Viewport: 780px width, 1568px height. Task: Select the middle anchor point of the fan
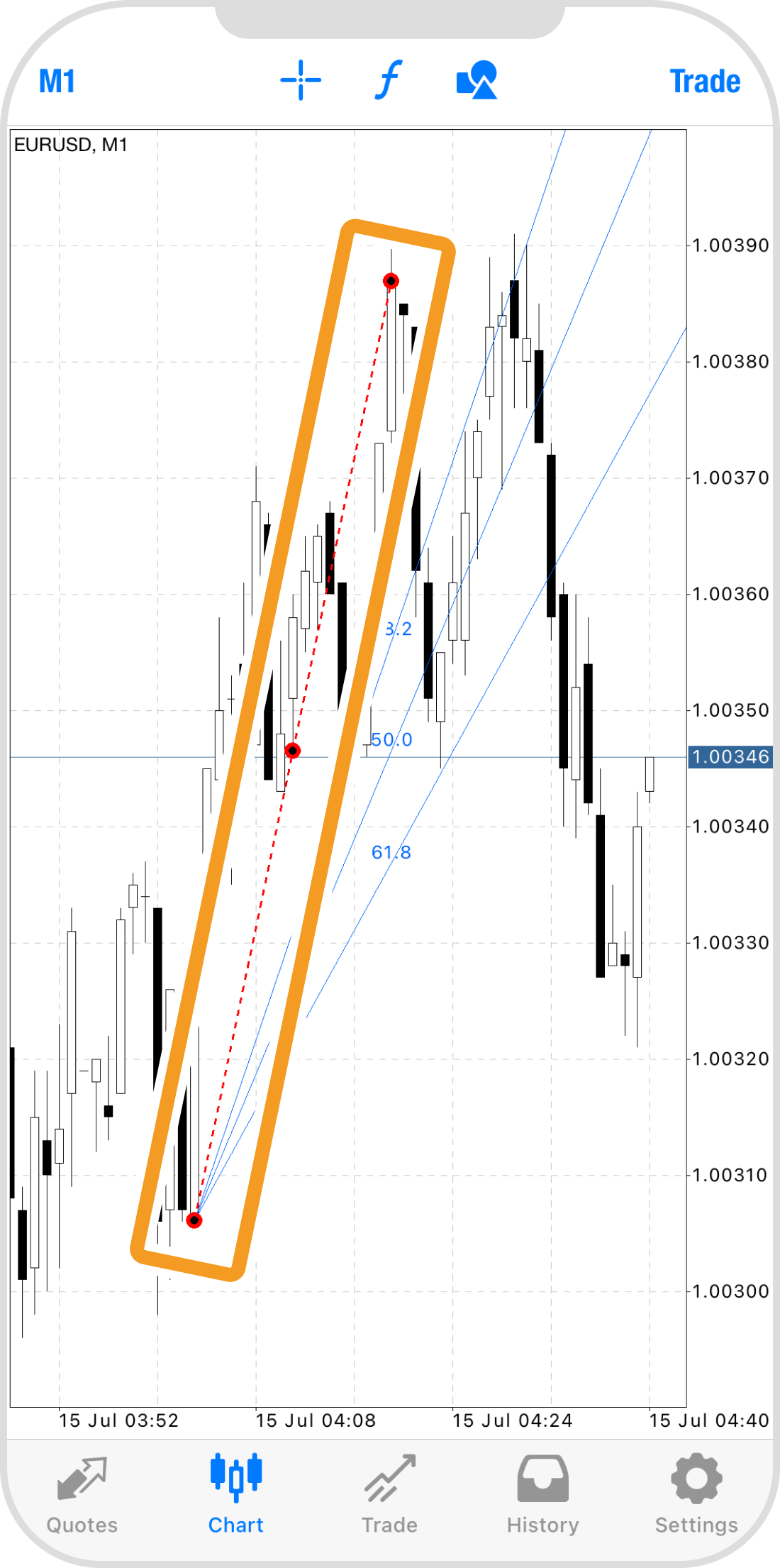click(293, 751)
